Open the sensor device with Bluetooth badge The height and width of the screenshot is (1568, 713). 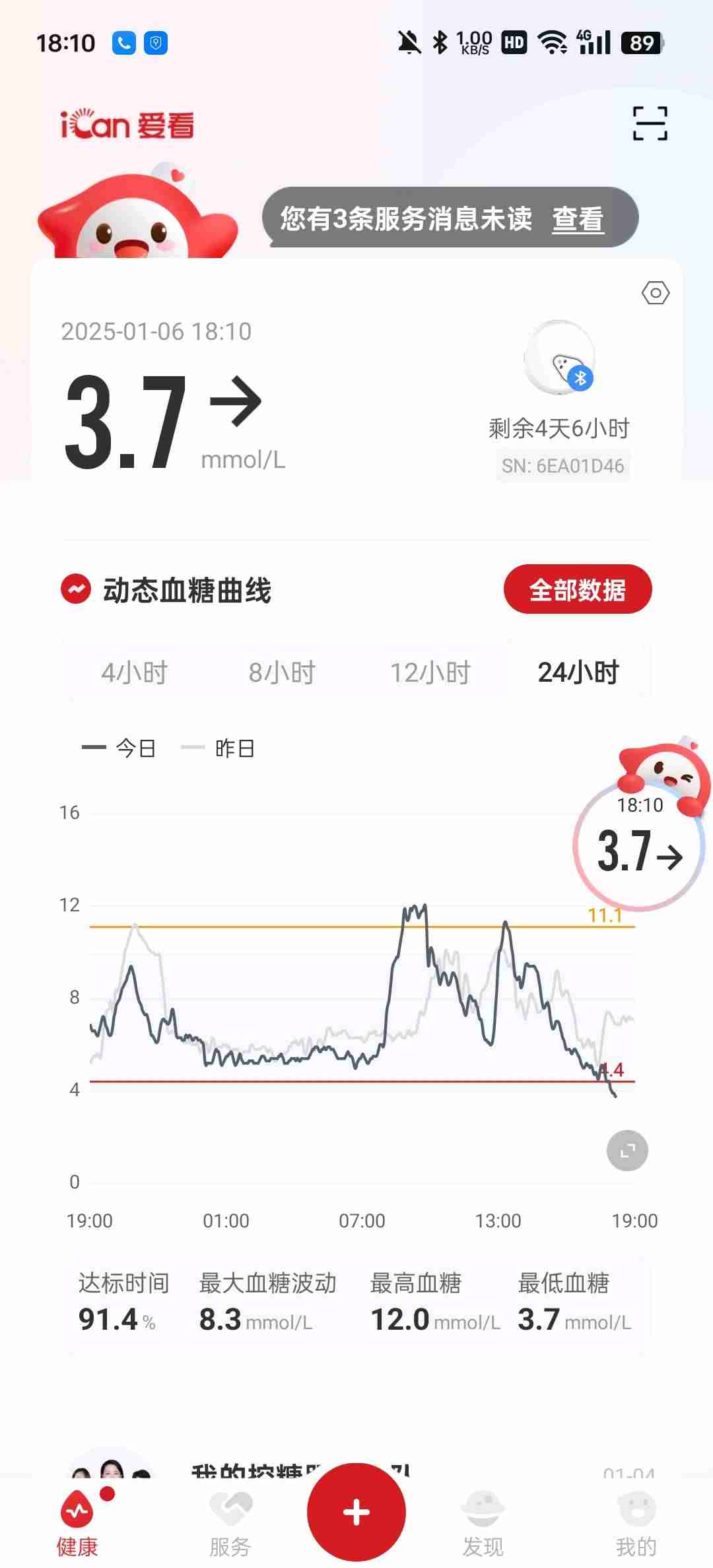click(x=560, y=359)
